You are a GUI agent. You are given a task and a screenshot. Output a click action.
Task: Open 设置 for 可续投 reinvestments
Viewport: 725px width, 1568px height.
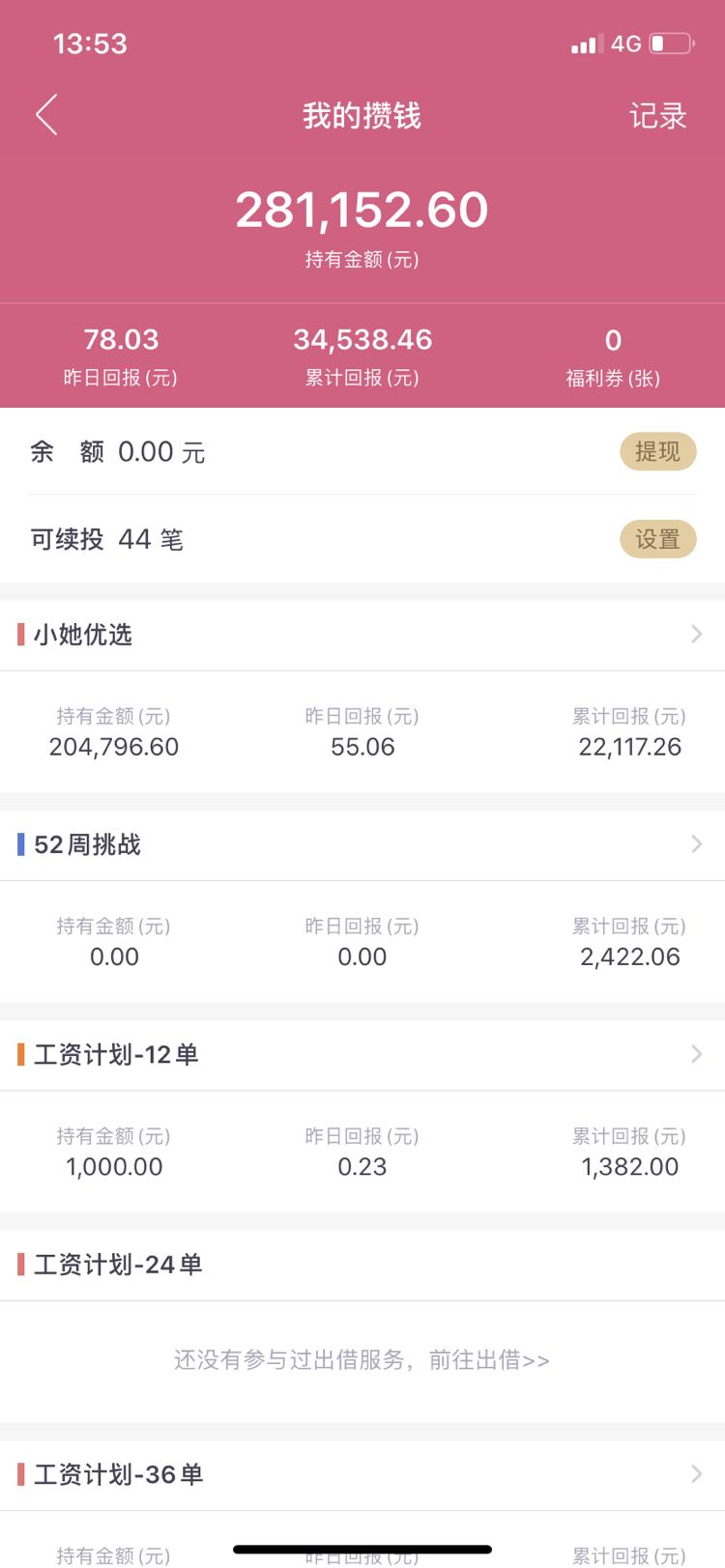coord(657,539)
